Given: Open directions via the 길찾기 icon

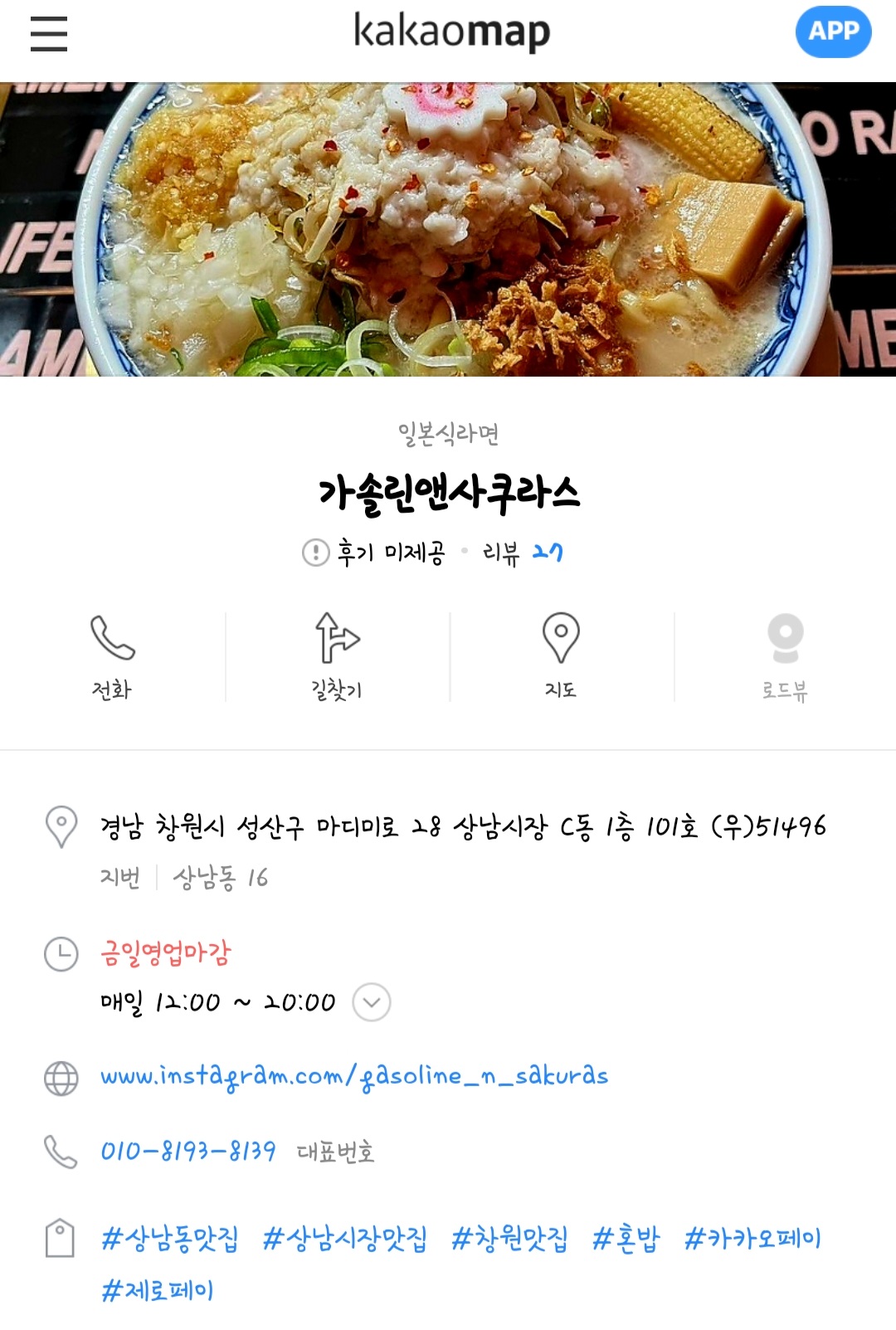Looking at the screenshot, I should tap(338, 639).
